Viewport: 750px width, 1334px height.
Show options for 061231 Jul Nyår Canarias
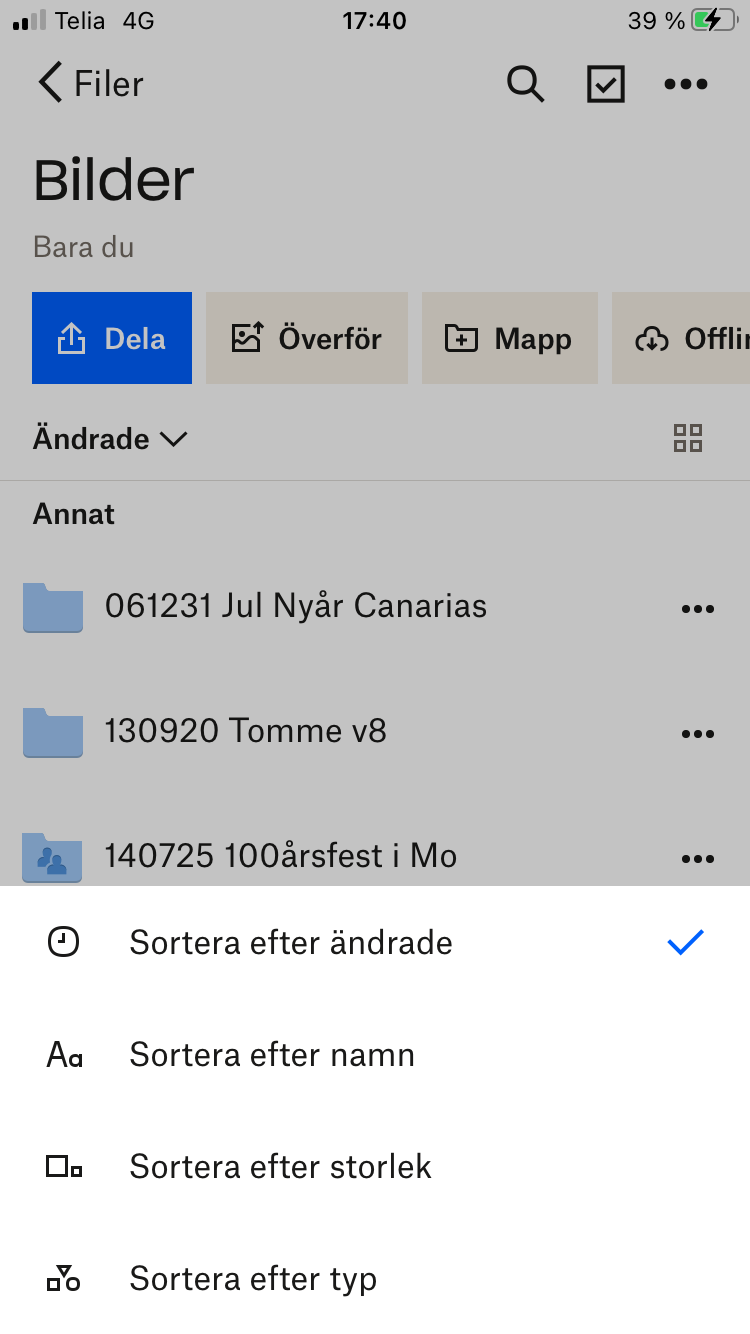coord(697,608)
